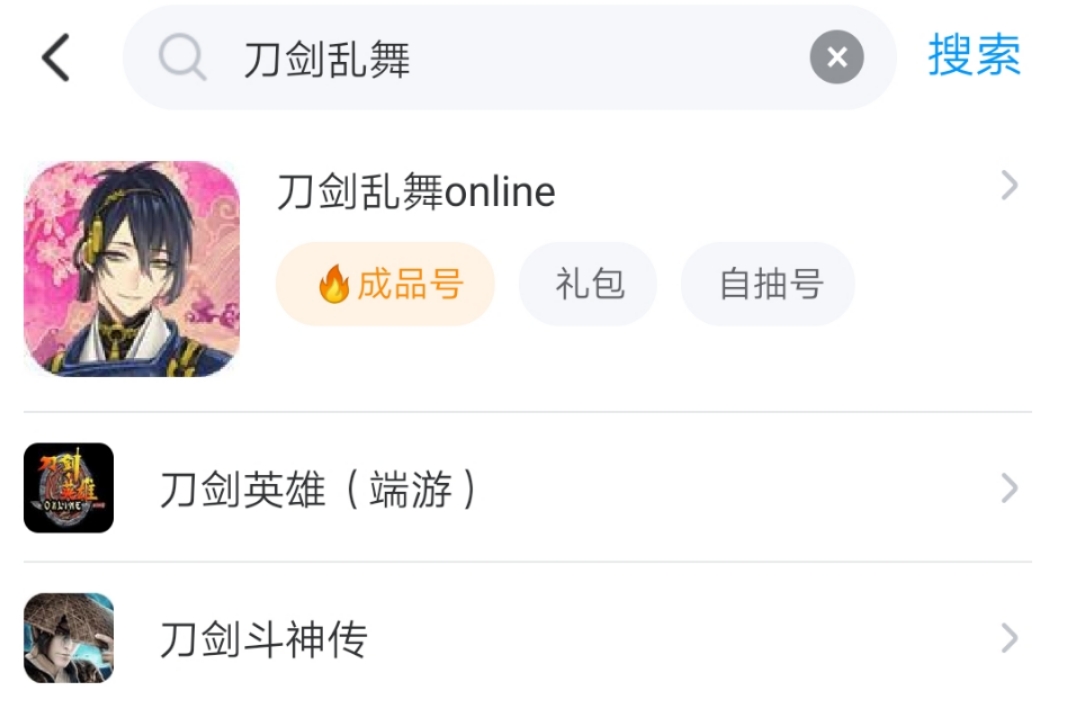The width and height of the screenshot is (1068, 707).
Task: Clear the search text
Action: click(836, 58)
